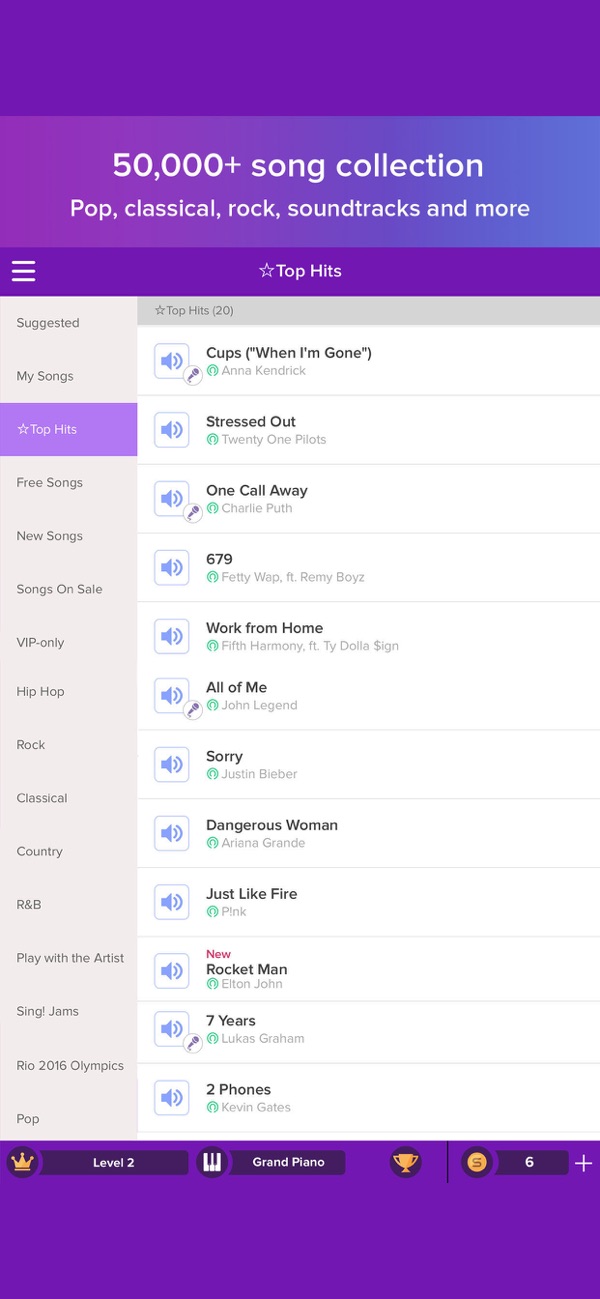Viewport: 600px width, 1299px height.
Task: Select the new song Rocket Man
Action: point(368,969)
